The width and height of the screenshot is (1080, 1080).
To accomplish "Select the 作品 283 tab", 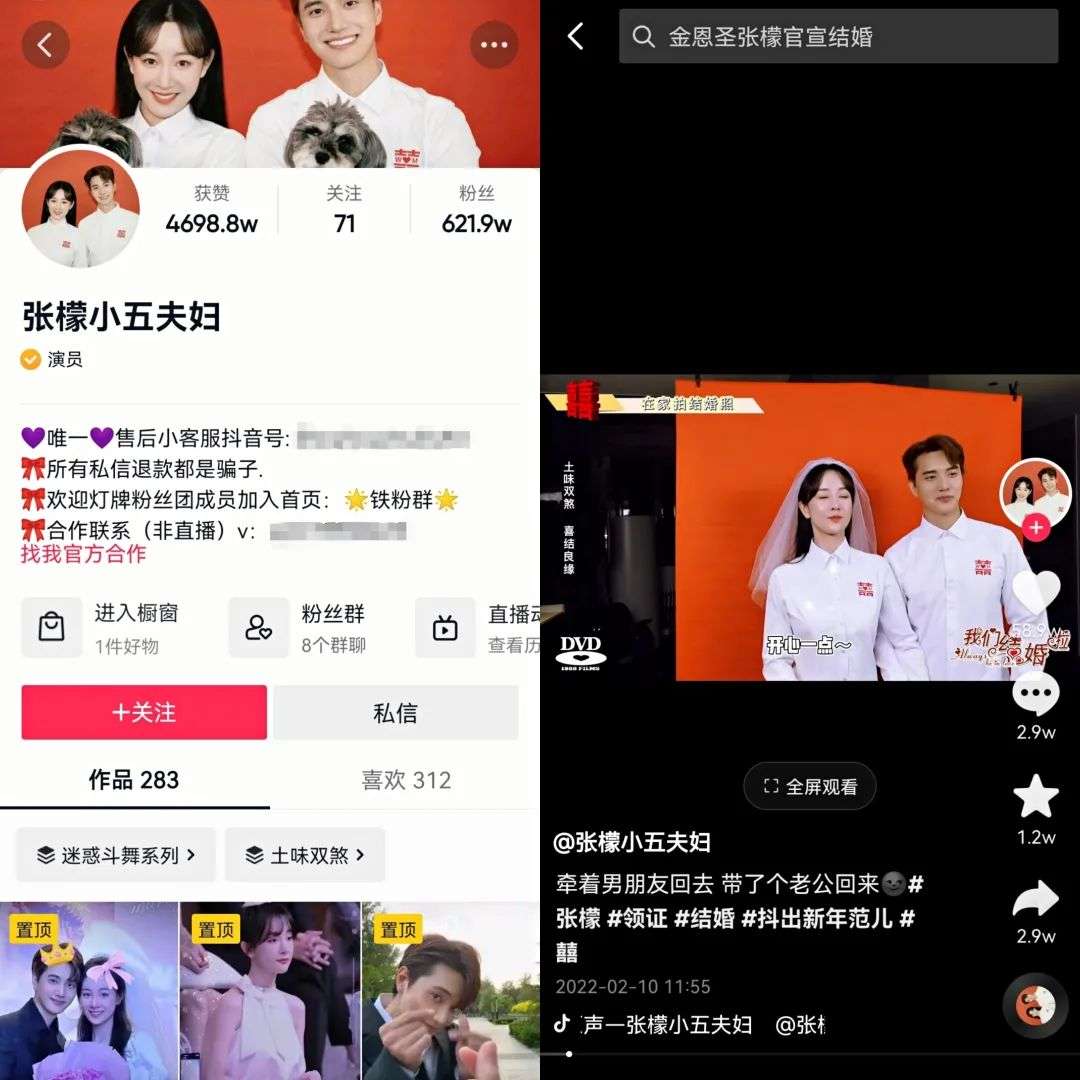I will 134,780.
